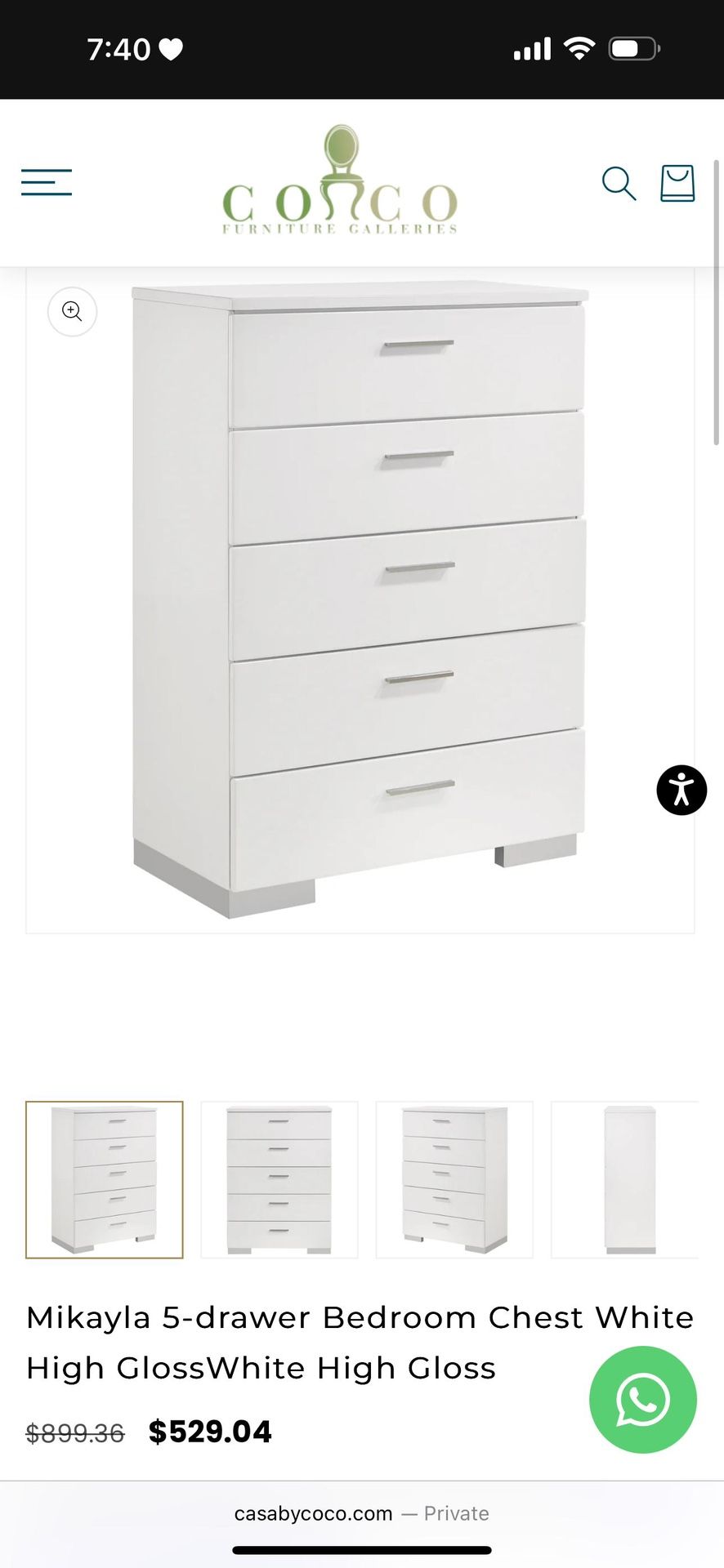Tap the WhatsApp chat icon
Viewport: 724px width, 1568px height.
coord(643,1400)
